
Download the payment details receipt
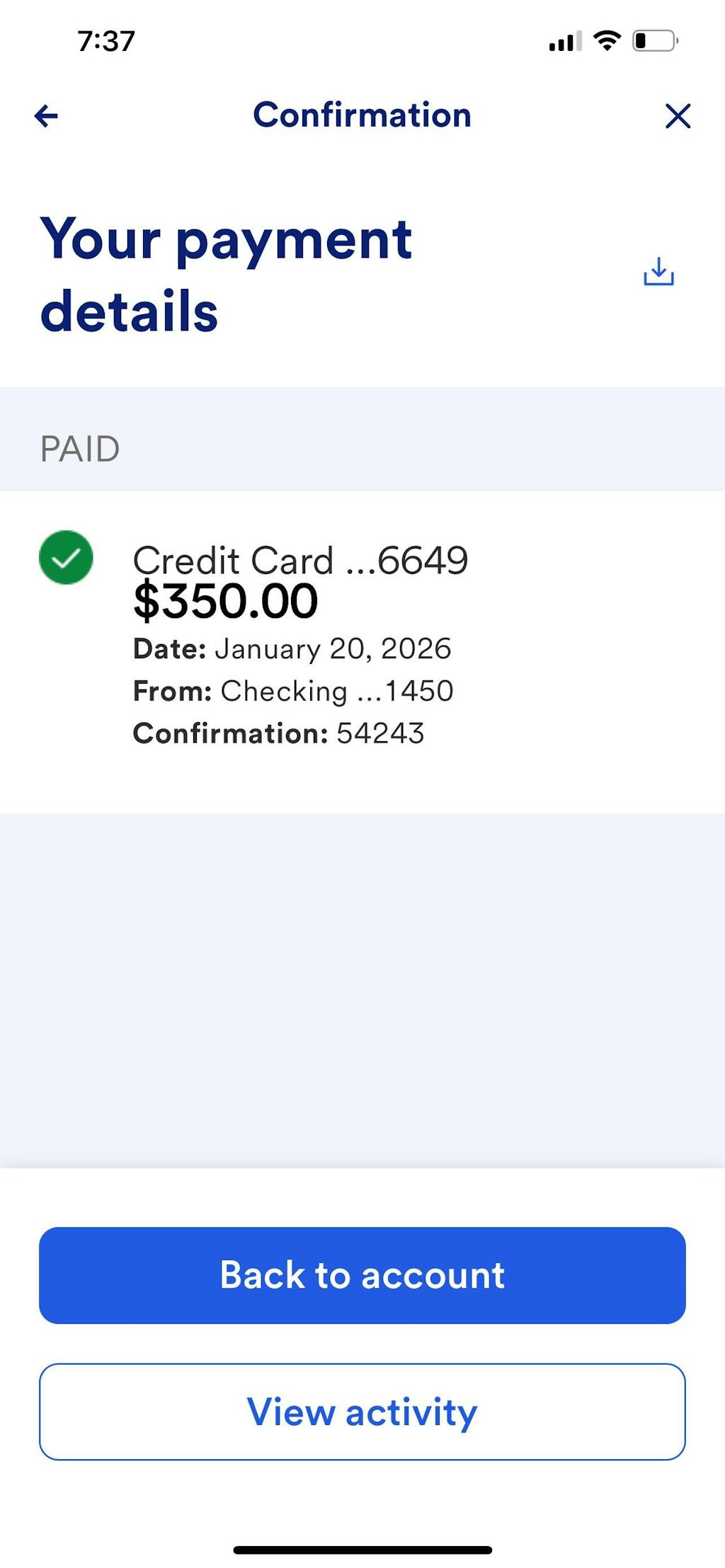(658, 272)
